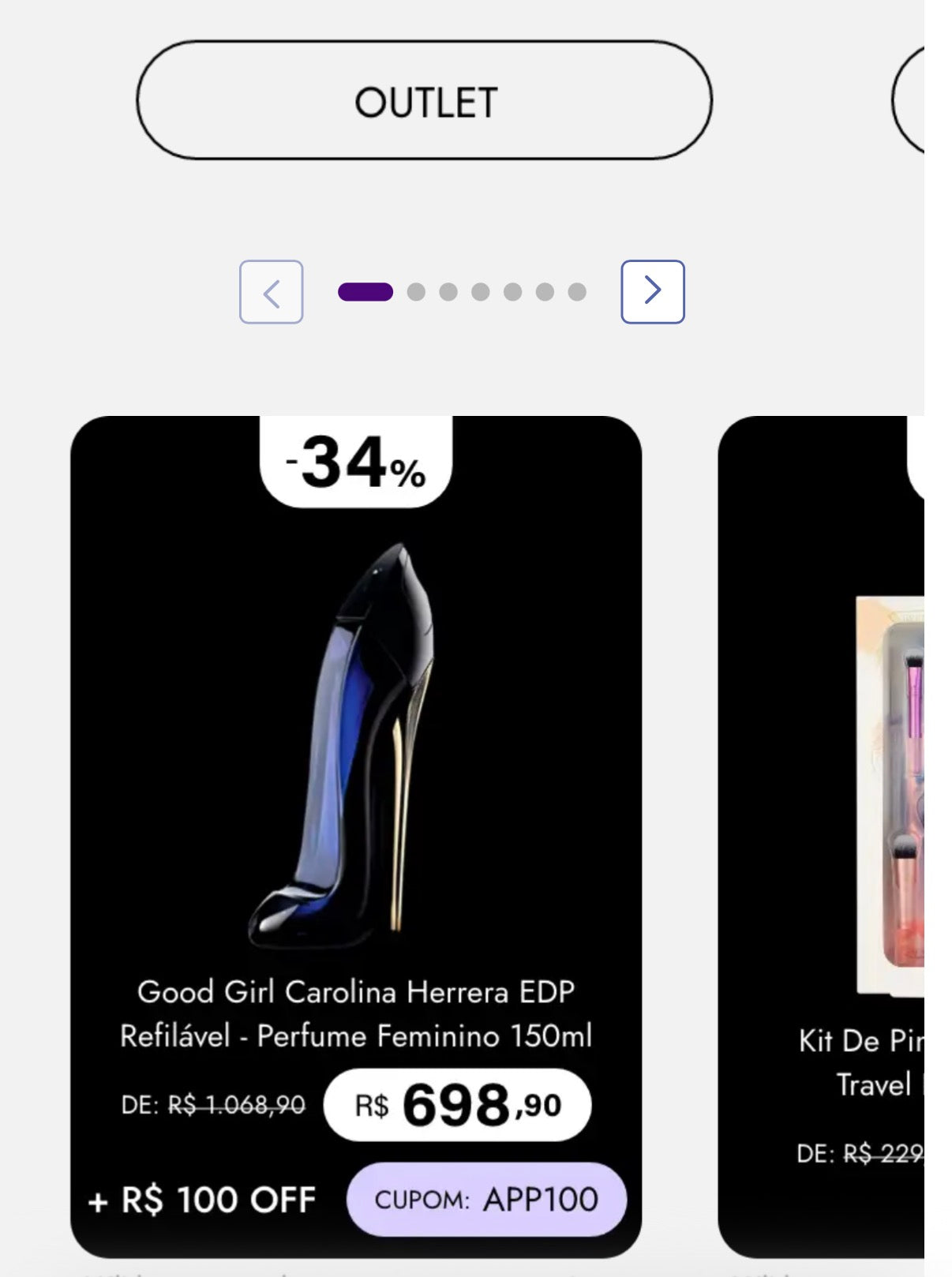Open the OUTLET category

(x=425, y=101)
